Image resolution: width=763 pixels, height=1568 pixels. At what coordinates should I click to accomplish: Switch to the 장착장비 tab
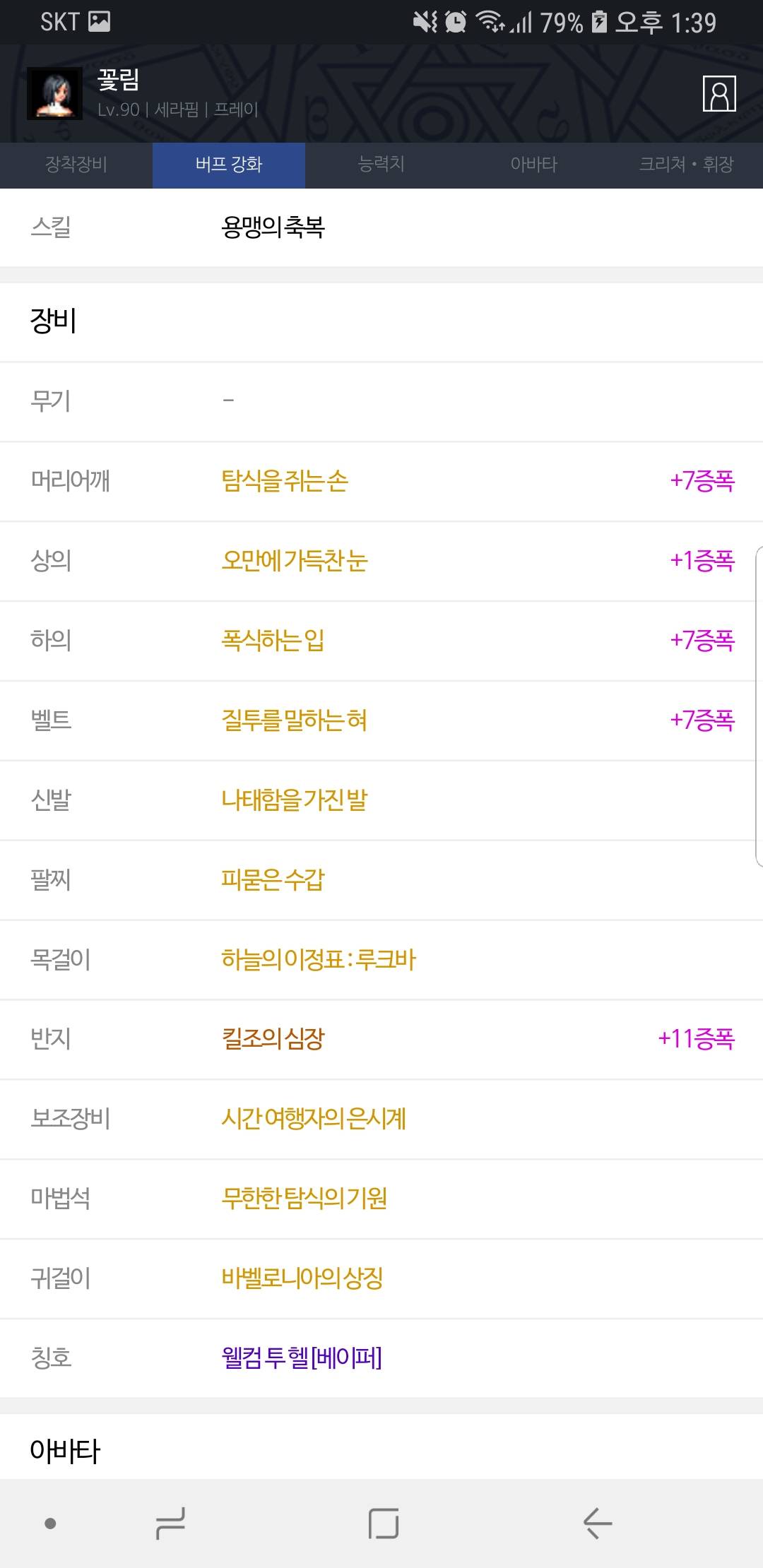76,165
